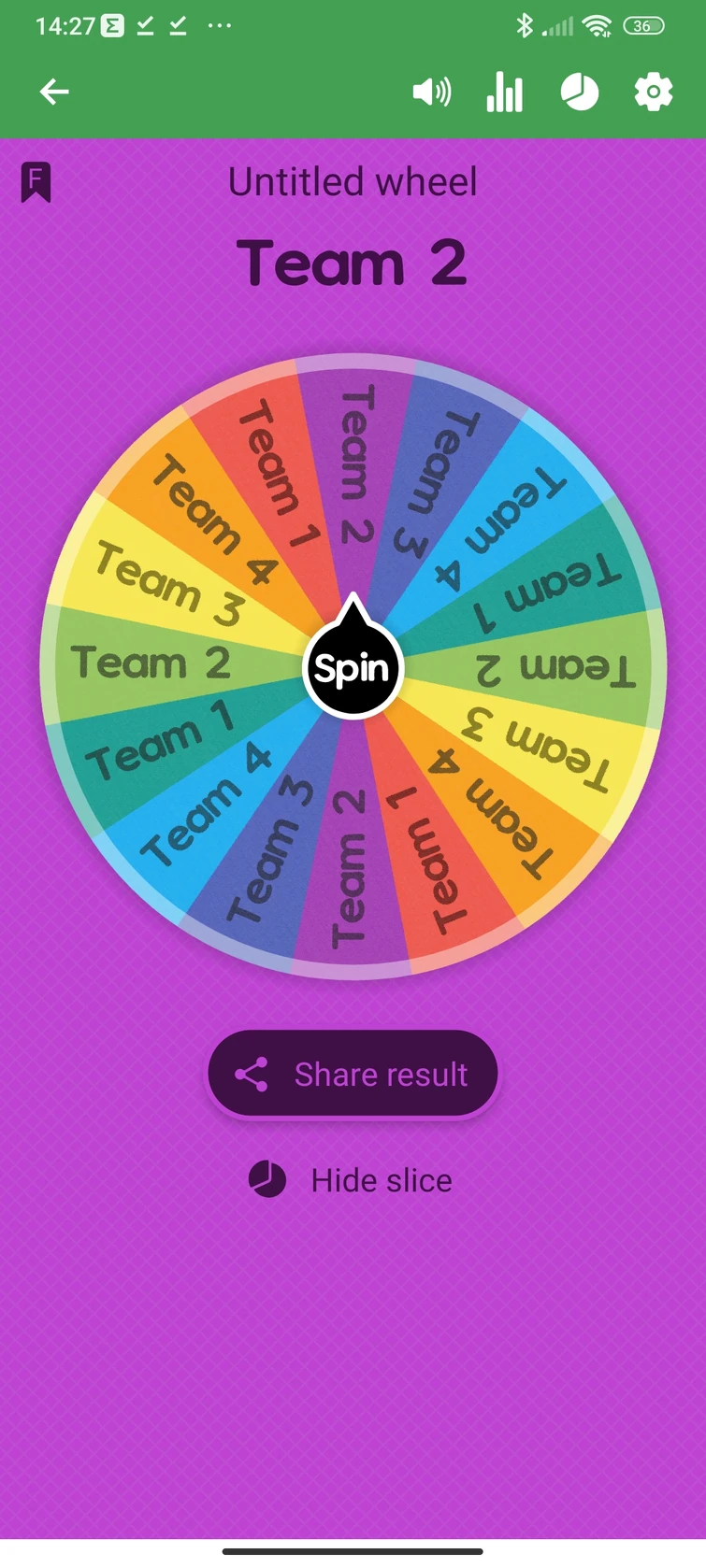Go back using the arrow

pyautogui.click(x=54, y=92)
